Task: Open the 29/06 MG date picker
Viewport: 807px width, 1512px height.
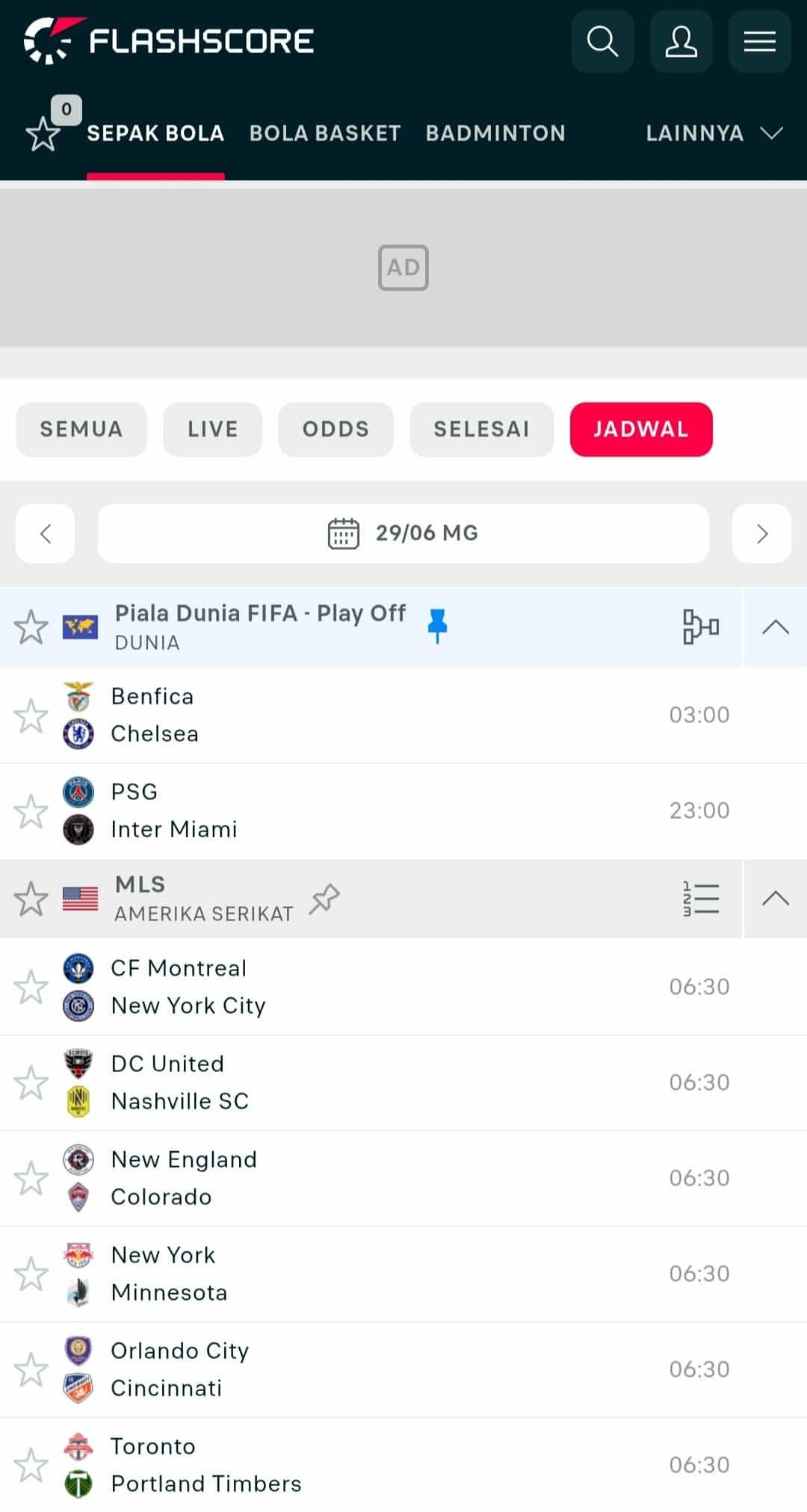Action: click(403, 533)
